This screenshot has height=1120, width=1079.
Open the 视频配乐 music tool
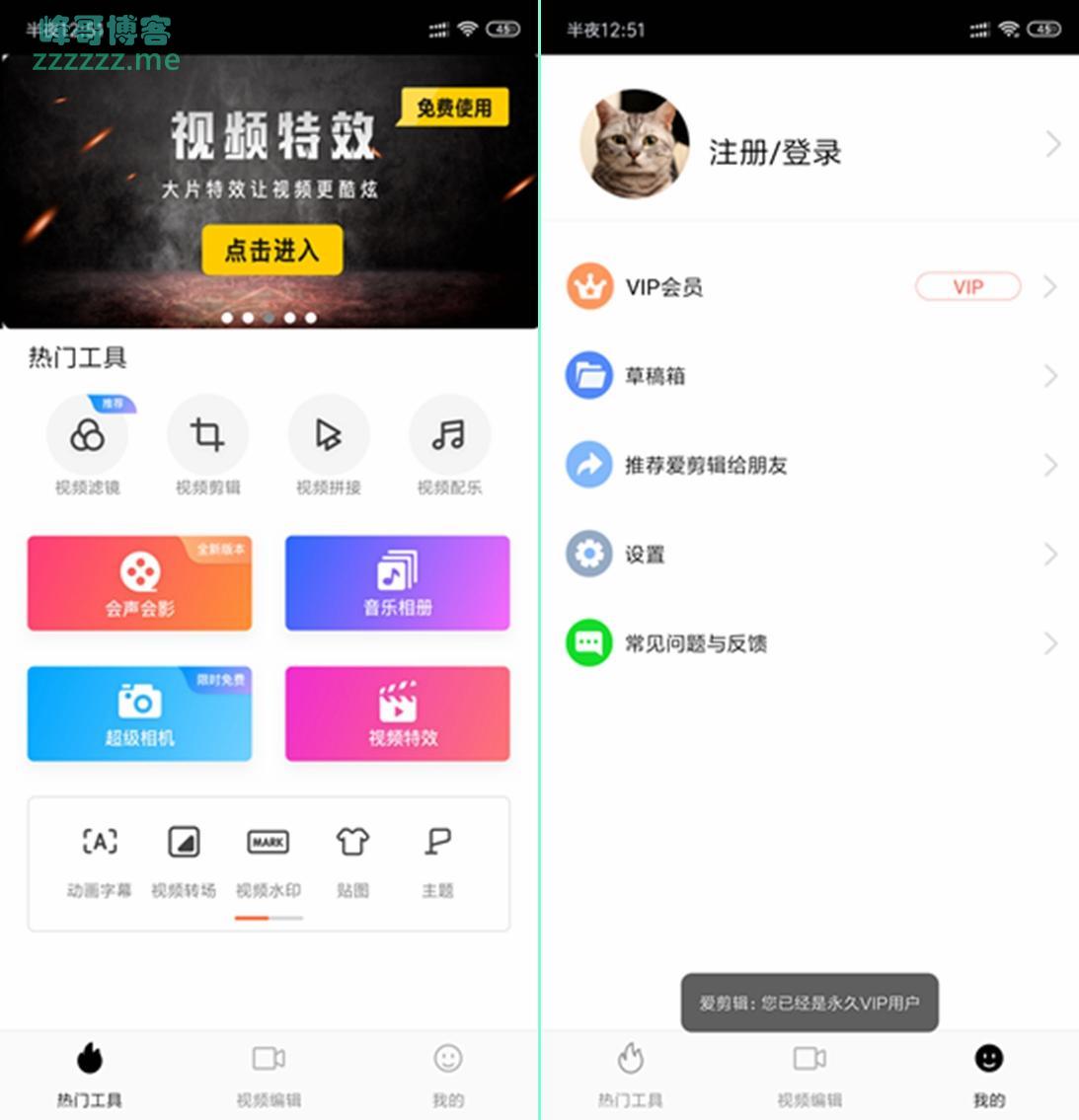pos(449,435)
